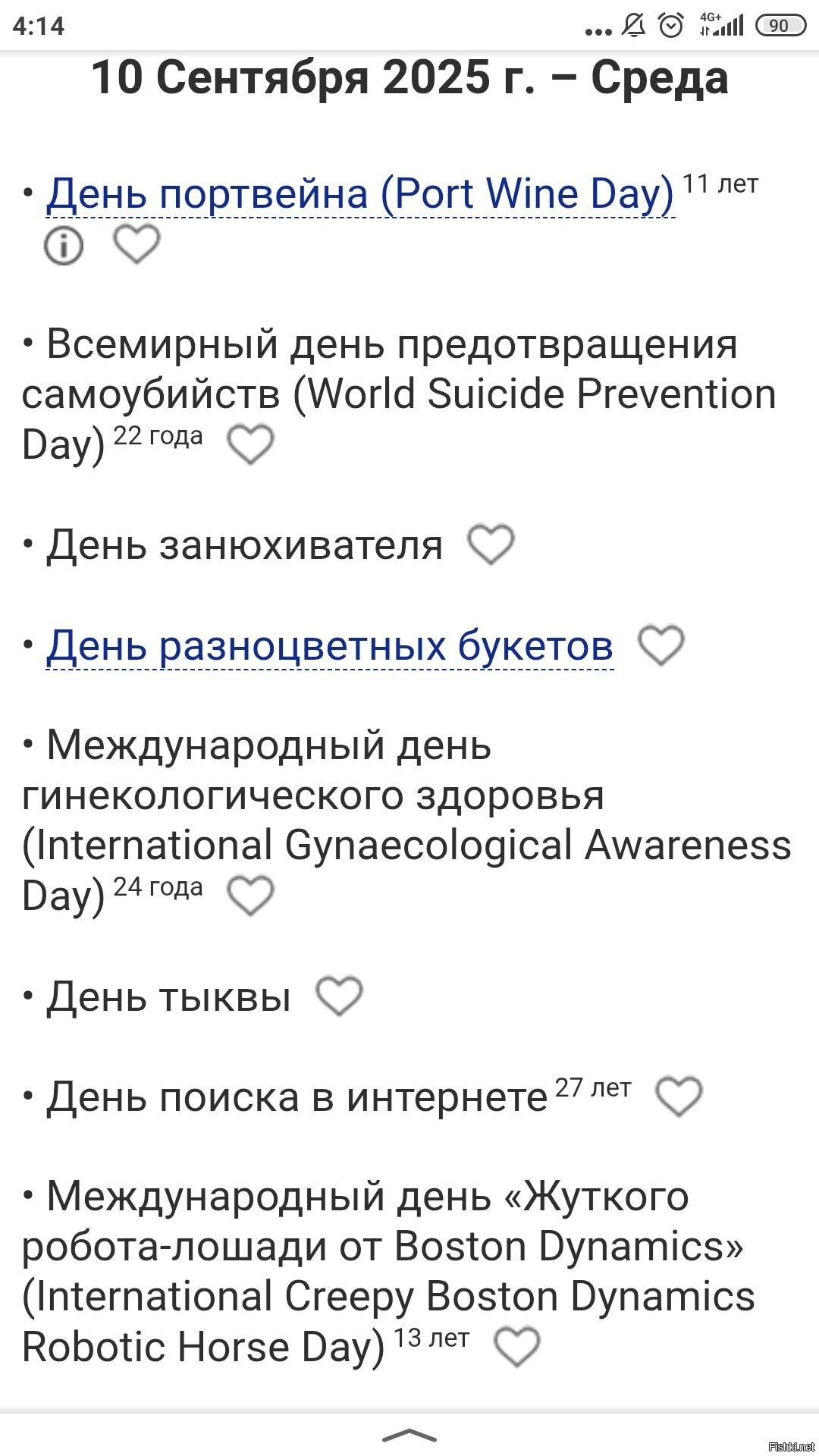Image resolution: width=819 pixels, height=1456 pixels.
Task: Like Boston Dynamics Robotic Horse Day
Action: coord(516,1347)
